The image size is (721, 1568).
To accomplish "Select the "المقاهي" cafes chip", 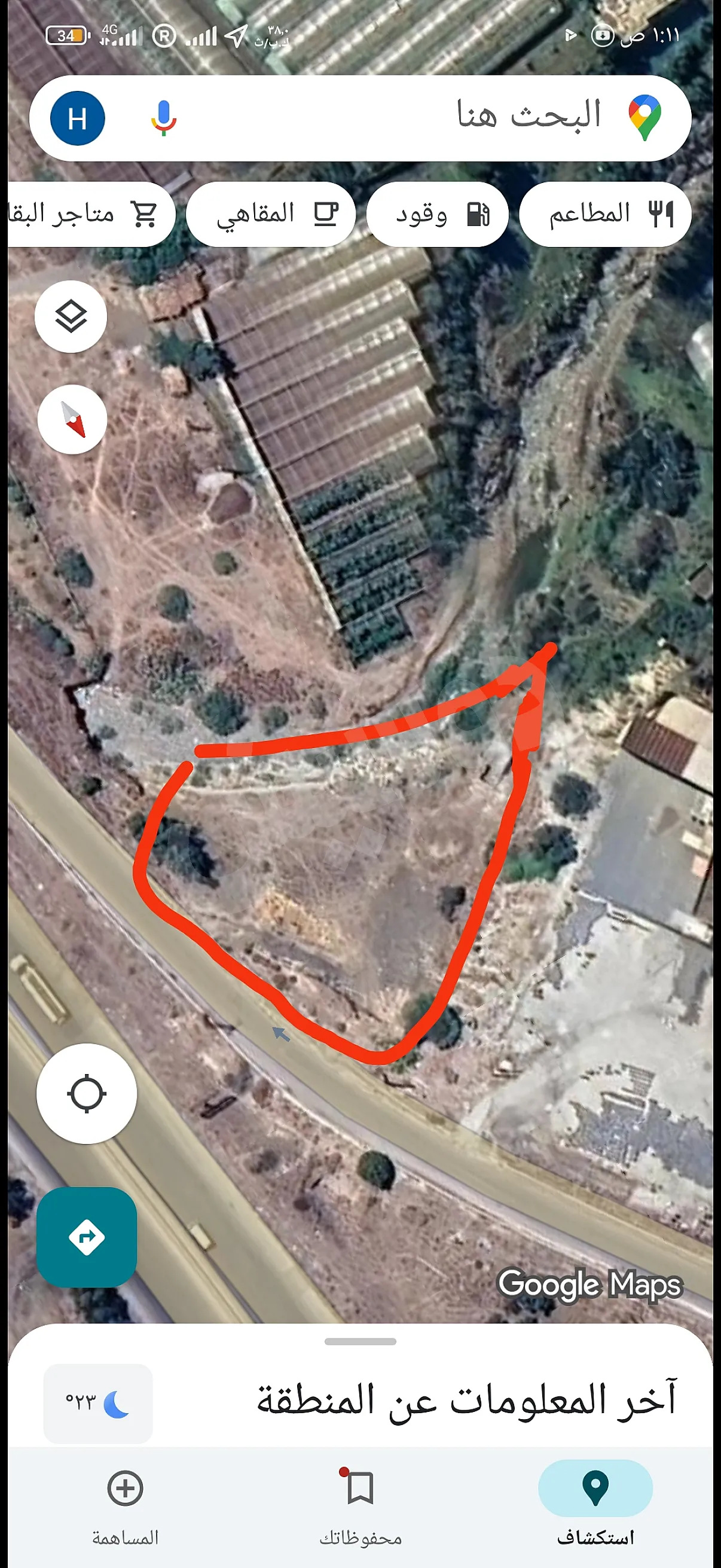I will [271, 214].
